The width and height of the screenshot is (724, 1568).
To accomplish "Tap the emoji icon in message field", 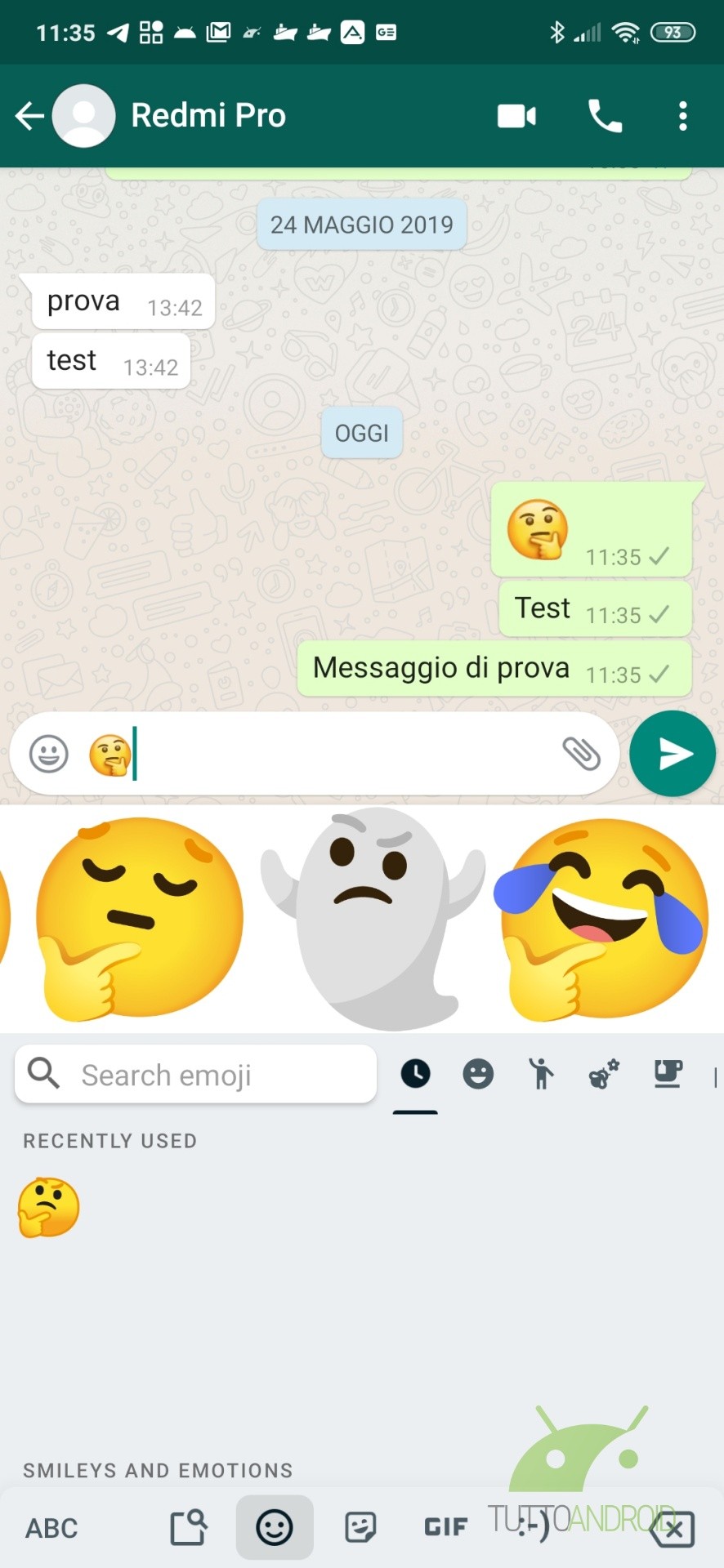I will 49,754.
